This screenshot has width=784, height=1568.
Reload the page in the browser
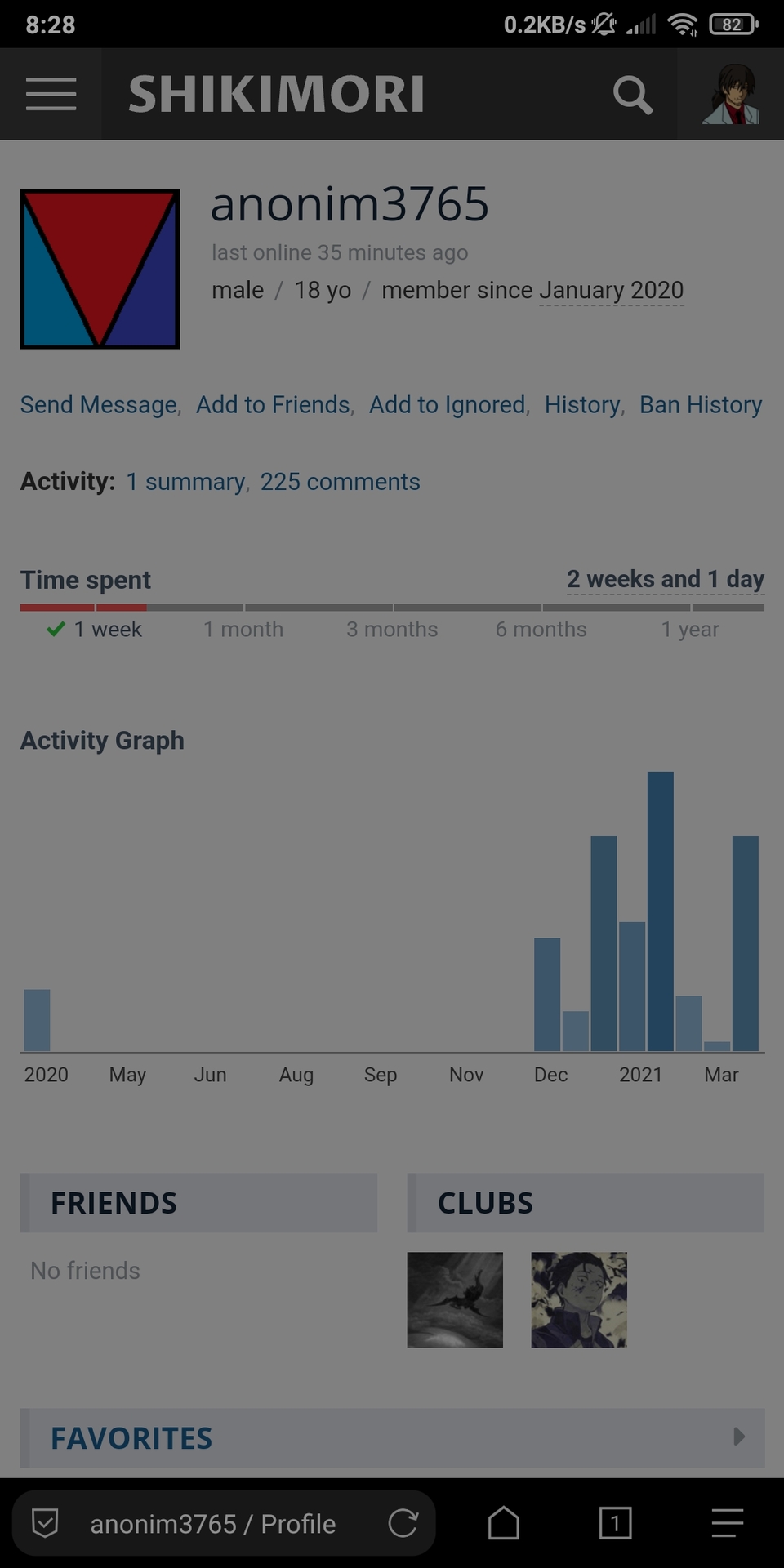point(403,1523)
